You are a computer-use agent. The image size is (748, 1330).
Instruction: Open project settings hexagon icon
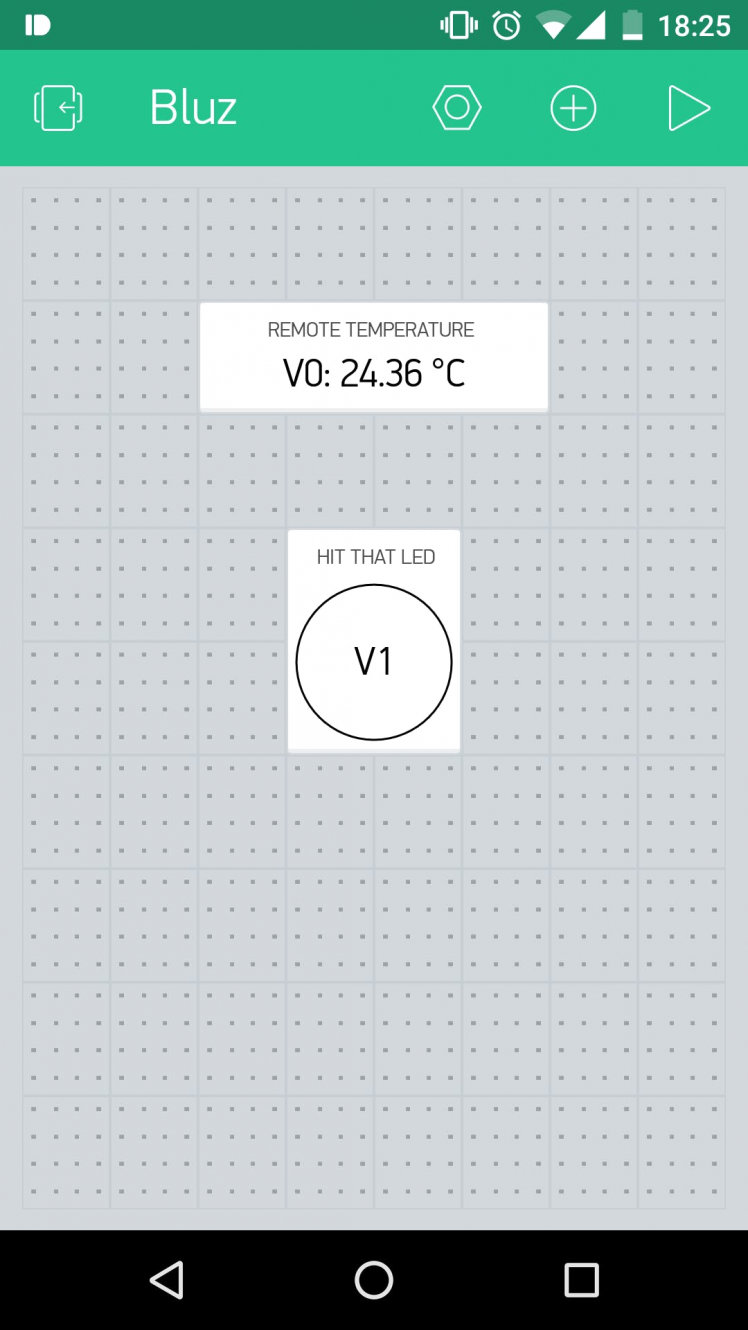457,108
